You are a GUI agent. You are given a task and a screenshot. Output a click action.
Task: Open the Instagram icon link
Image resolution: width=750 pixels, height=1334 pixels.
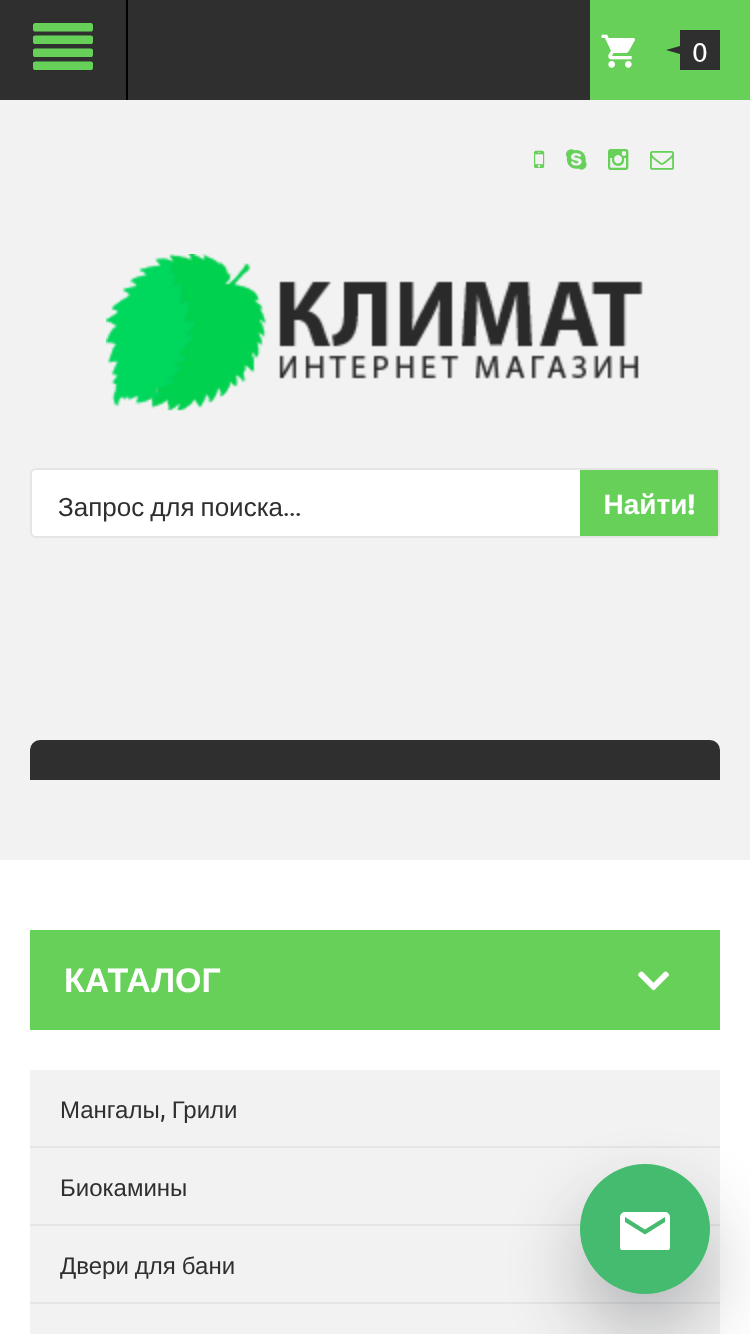pyautogui.click(x=618, y=160)
